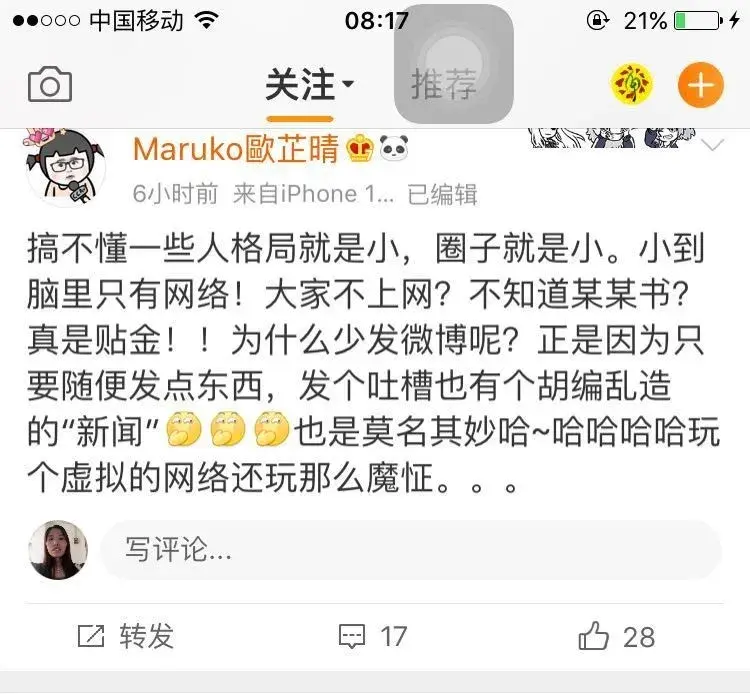Like the post with 28 likes
Image resolution: width=750 pixels, height=694 pixels.
click(616, 636)
